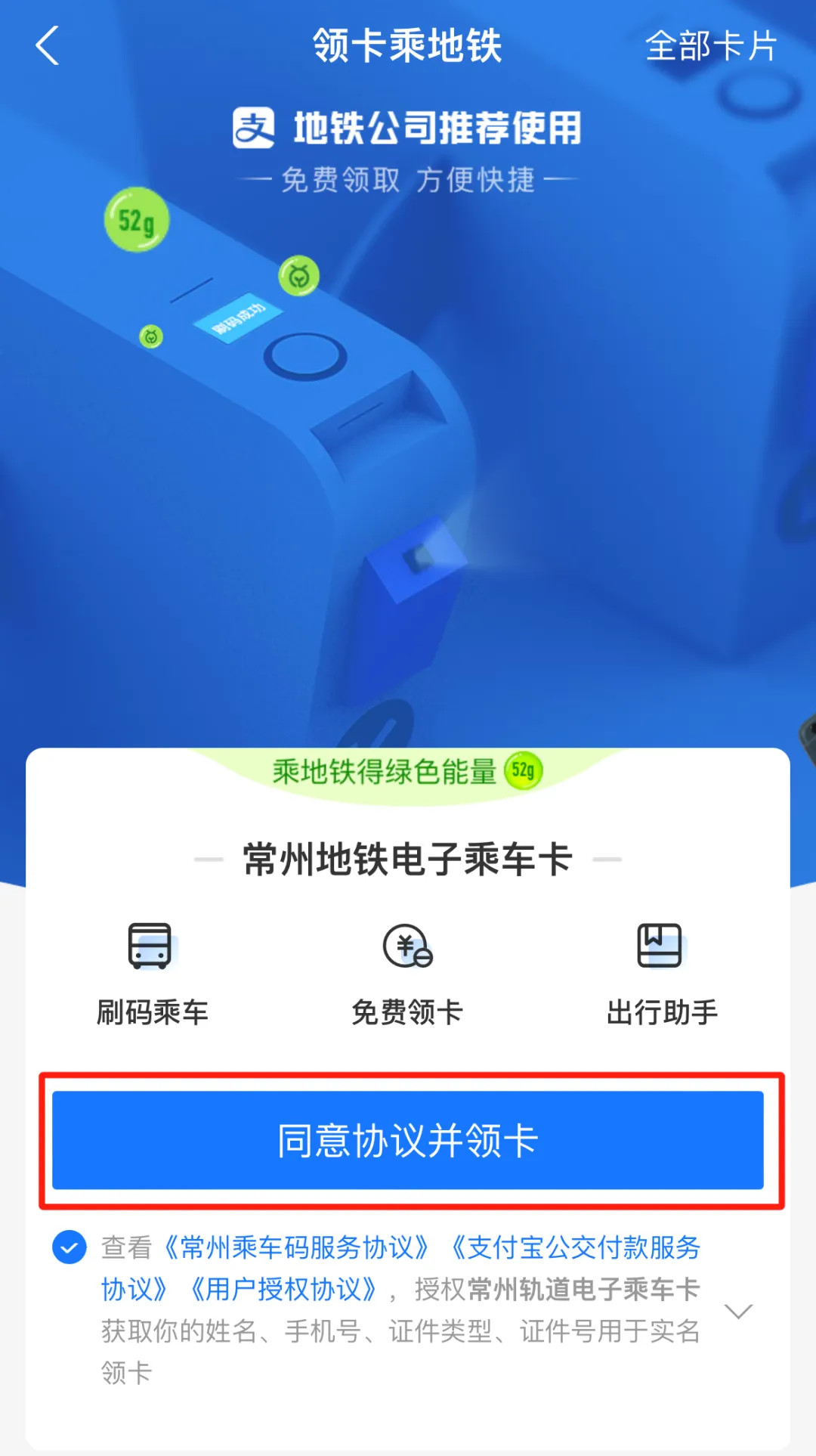816x1456 pixels.
Task: Open the 《用户授权协议》 link
Action: pyautogui.click(x=283, y=1289)
